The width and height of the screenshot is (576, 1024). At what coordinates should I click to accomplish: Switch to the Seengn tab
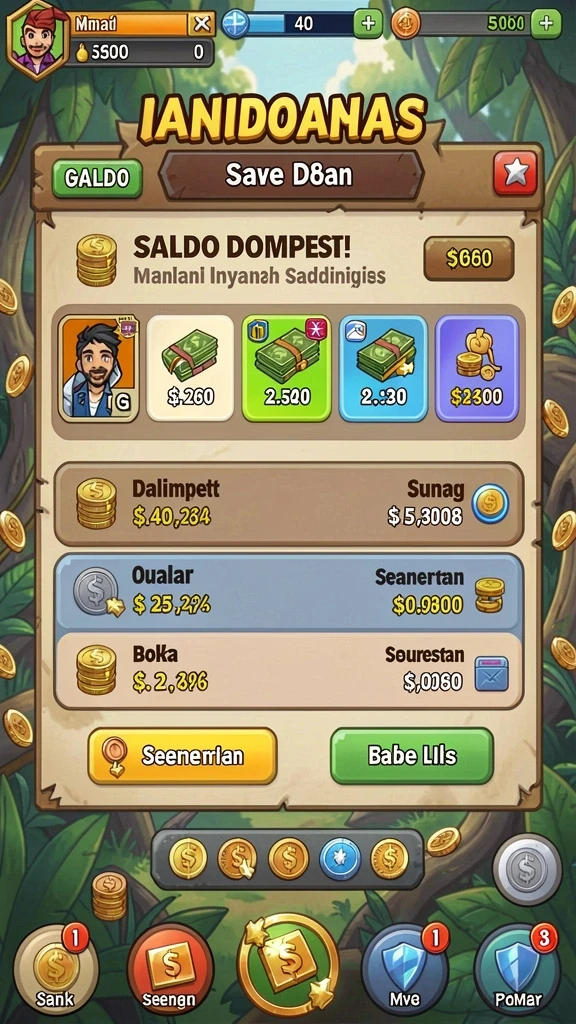pos(170,970)
